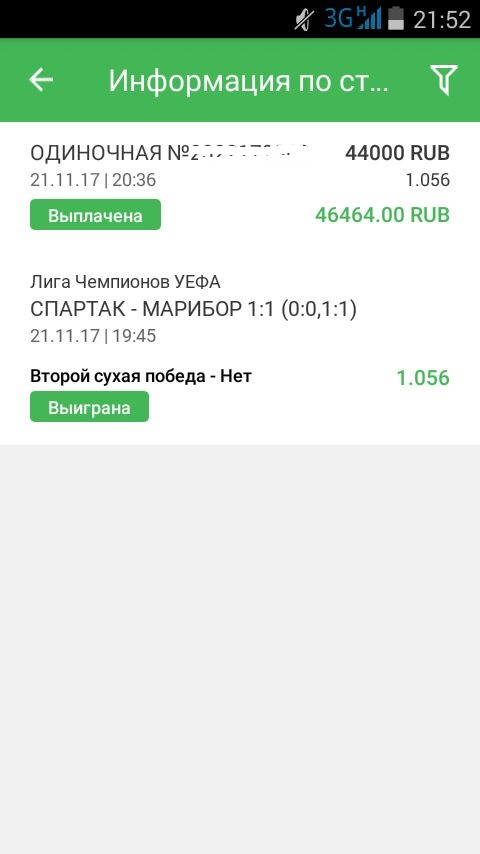Open the filter funnel icon

(444, 80)
